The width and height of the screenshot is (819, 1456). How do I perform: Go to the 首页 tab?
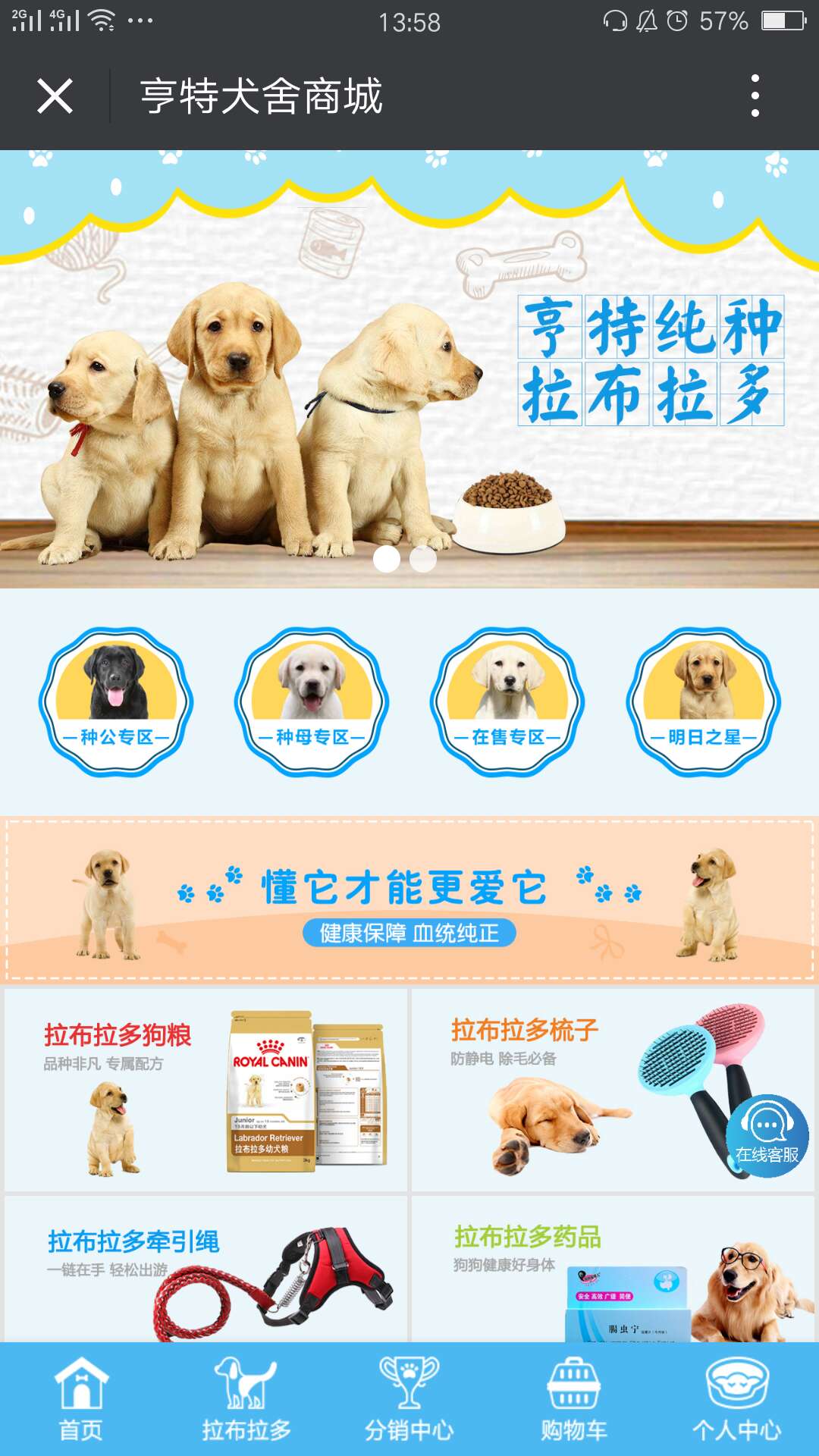(x=81, y=1400)
